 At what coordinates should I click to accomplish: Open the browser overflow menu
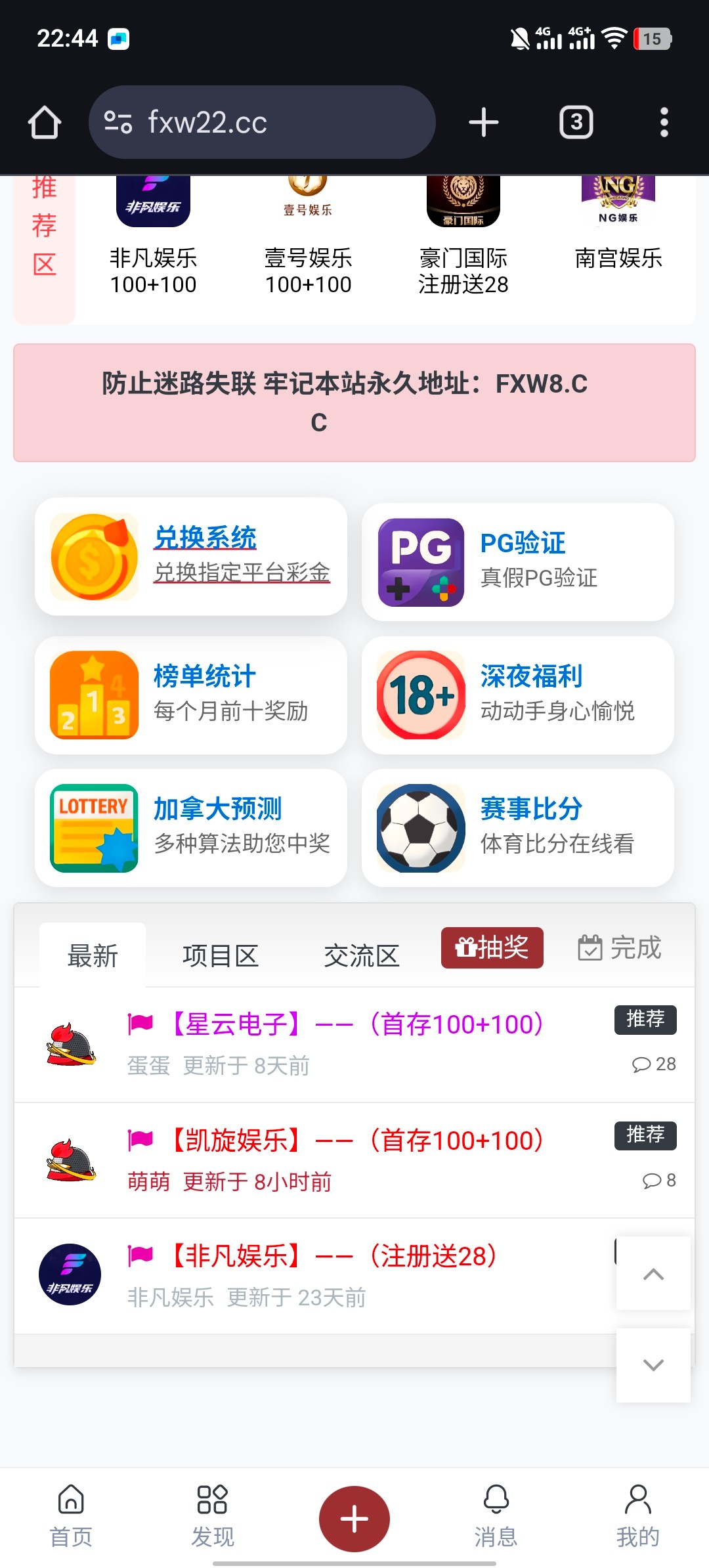pos(664,123)
